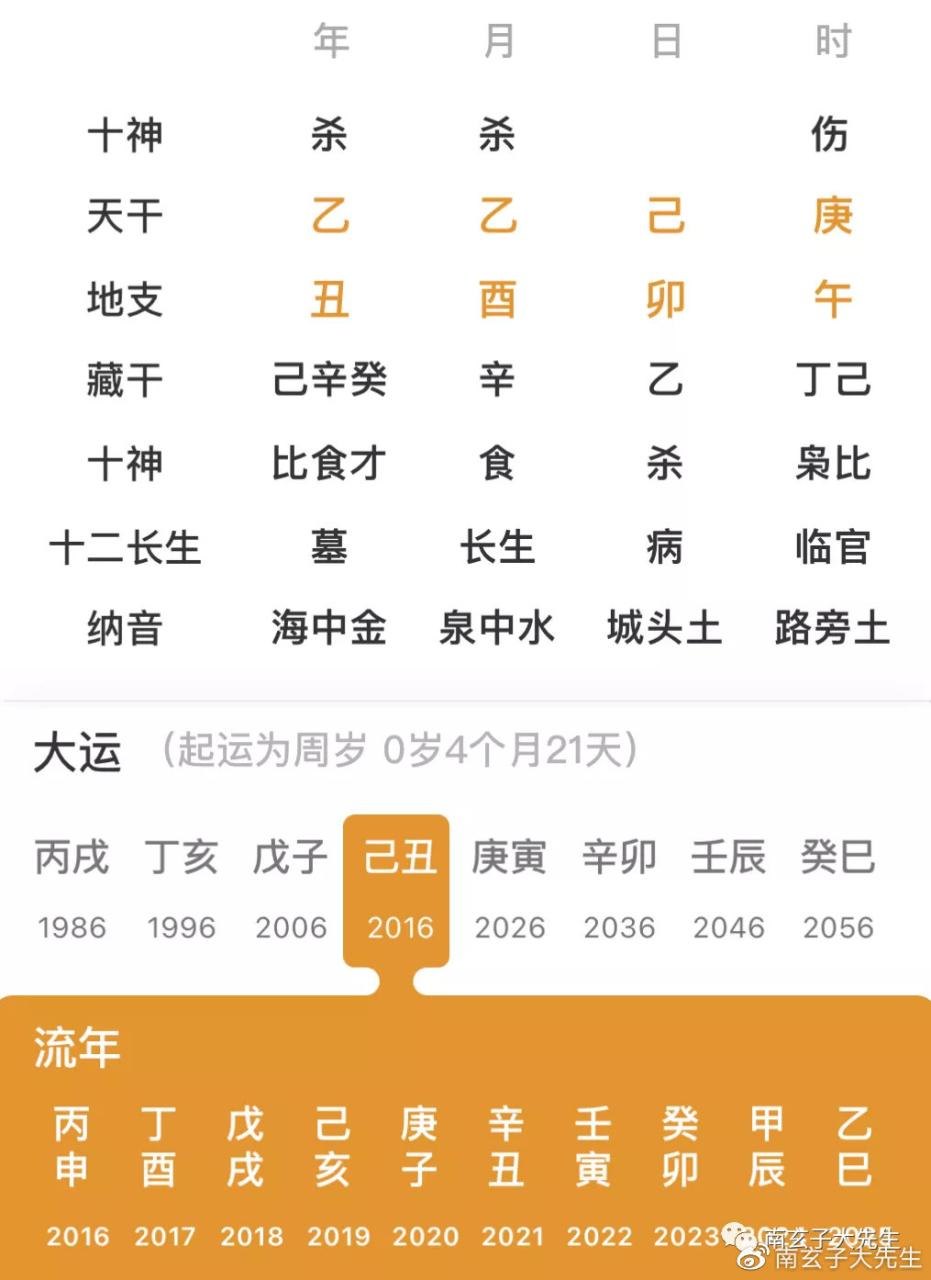Viewport: 931px width, 1280px height.
Task: Click the 海中金 nayin label
Action: (331, 628)
